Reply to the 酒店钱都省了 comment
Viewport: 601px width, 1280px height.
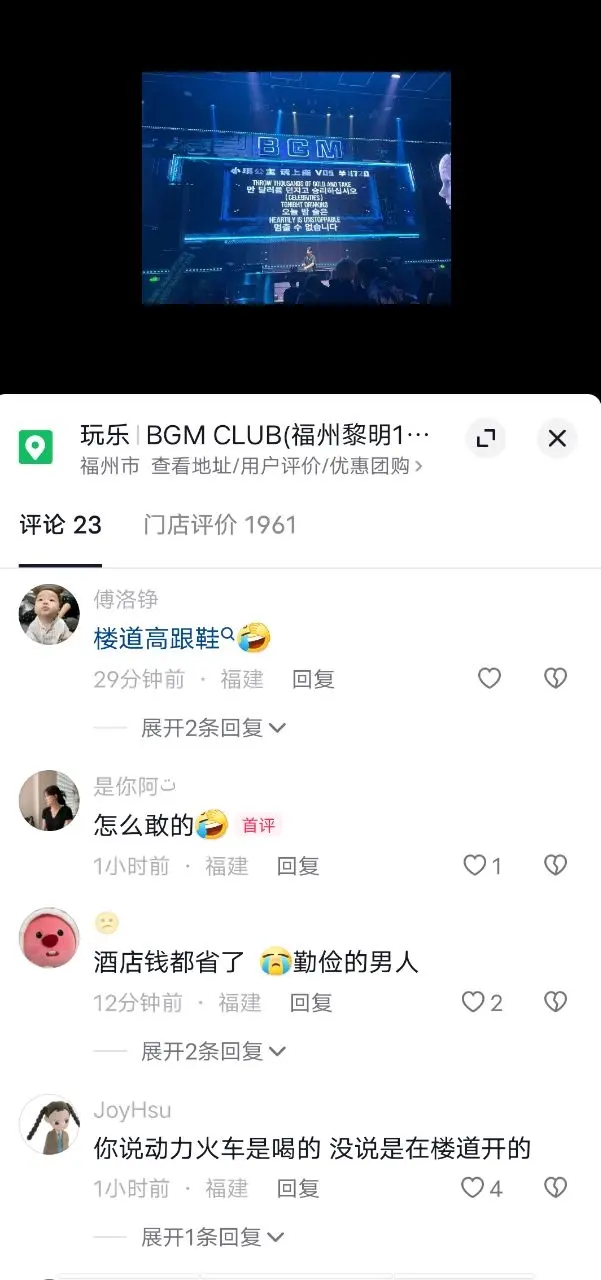pyautogui.click(x=311, y=1002)
